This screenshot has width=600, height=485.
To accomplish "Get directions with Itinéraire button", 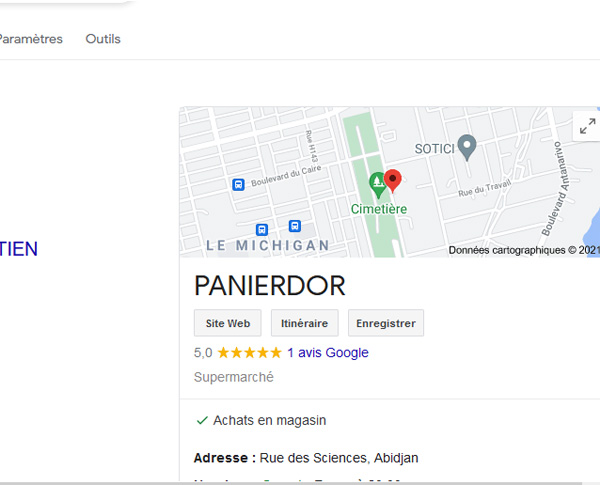I will click(x=304, y=323).
